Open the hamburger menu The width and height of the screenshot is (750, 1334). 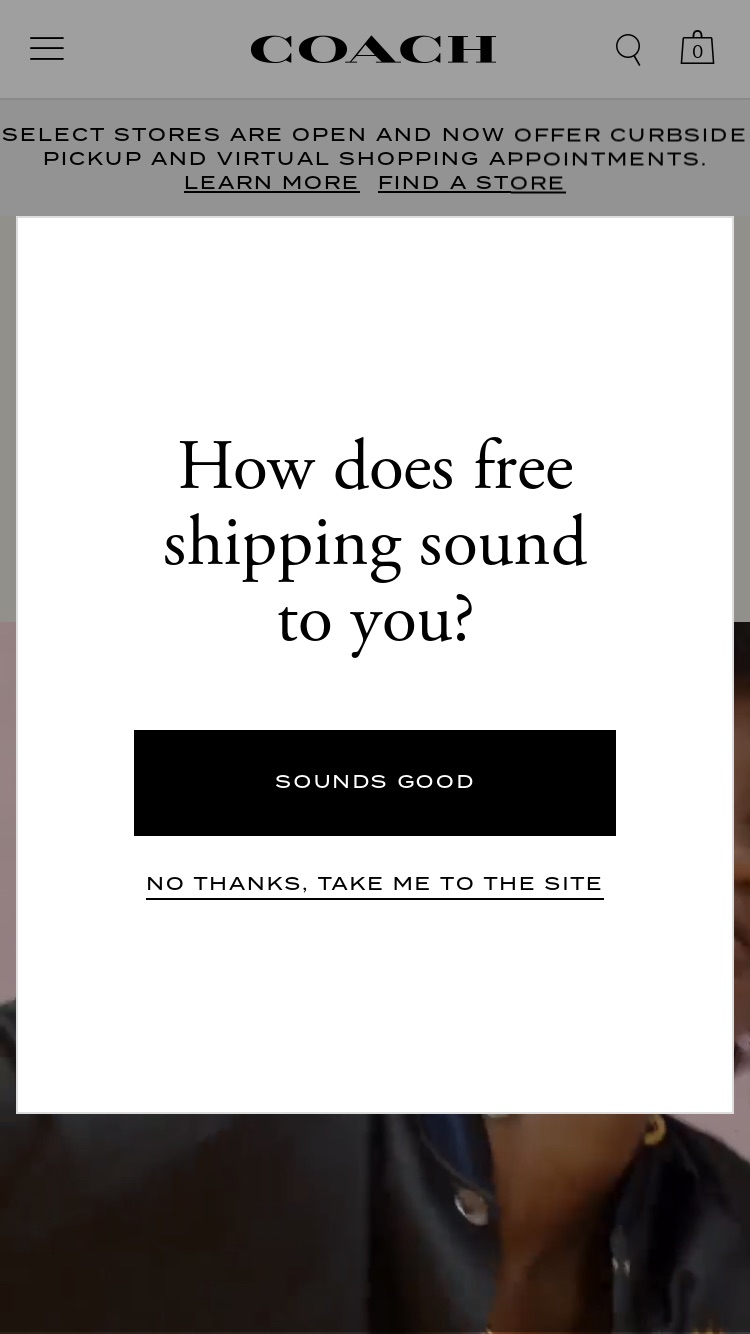click(x=47, y=48)
